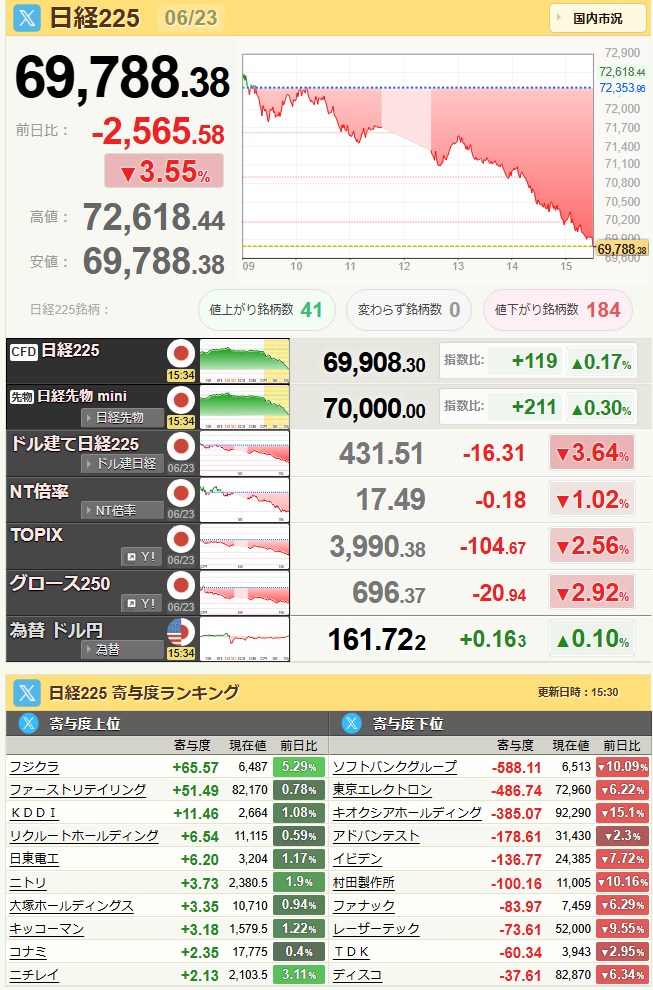The width and height of the screenshot is (653, 990).
Task: Share Nikkei 225 via the top X icon
Action: point(27,18)
